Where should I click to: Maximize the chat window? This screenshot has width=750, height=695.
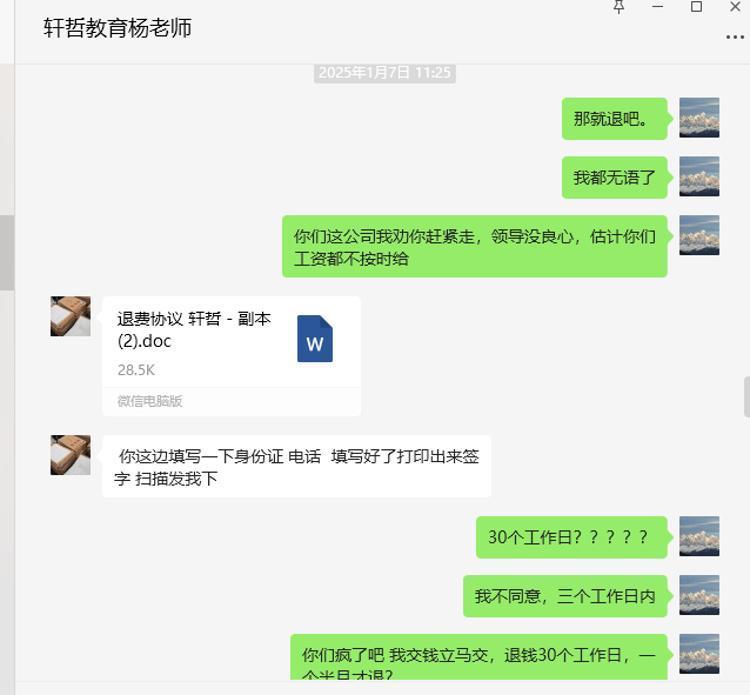697,7
